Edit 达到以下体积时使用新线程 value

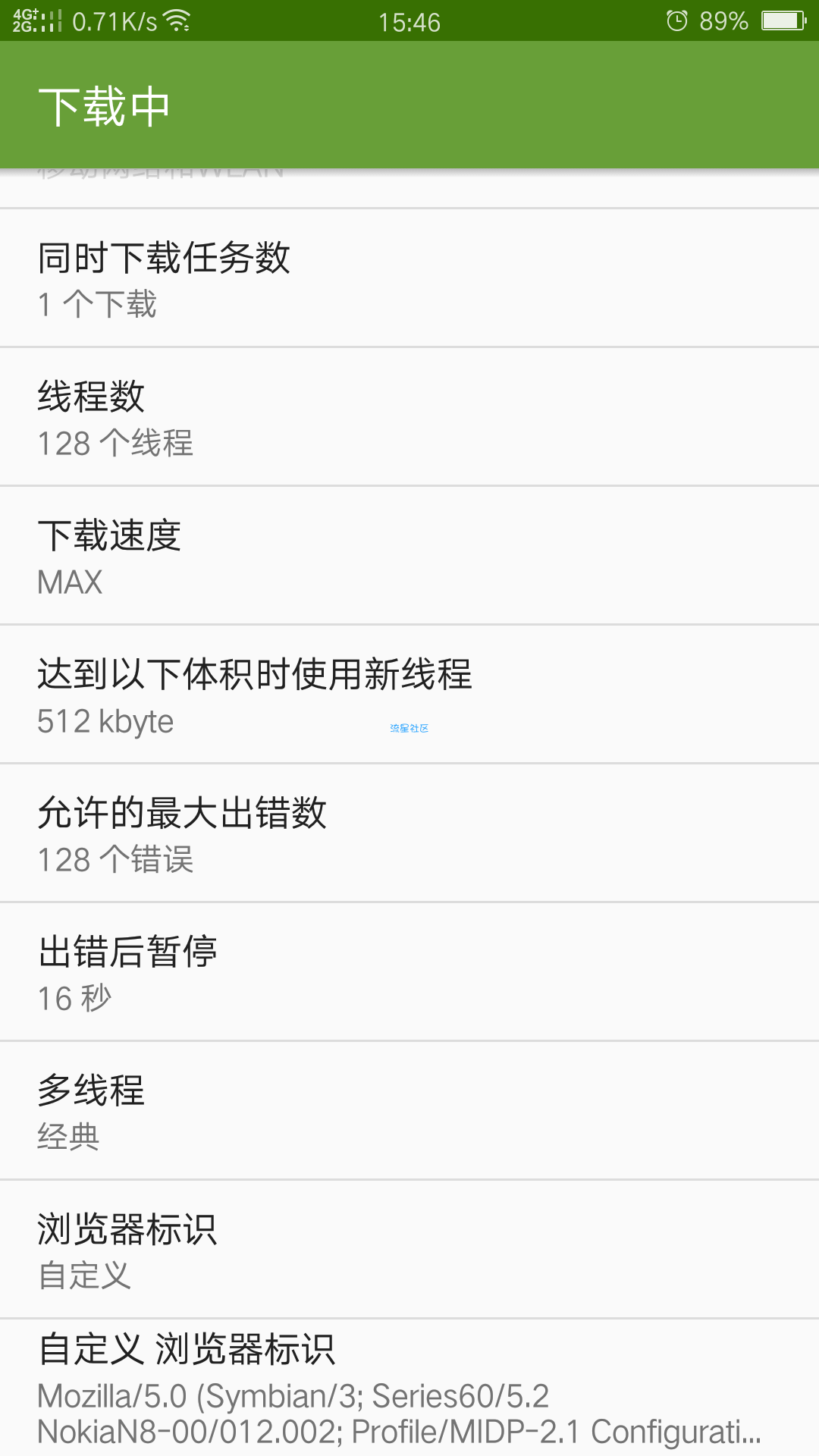click(x=409, y=695)
